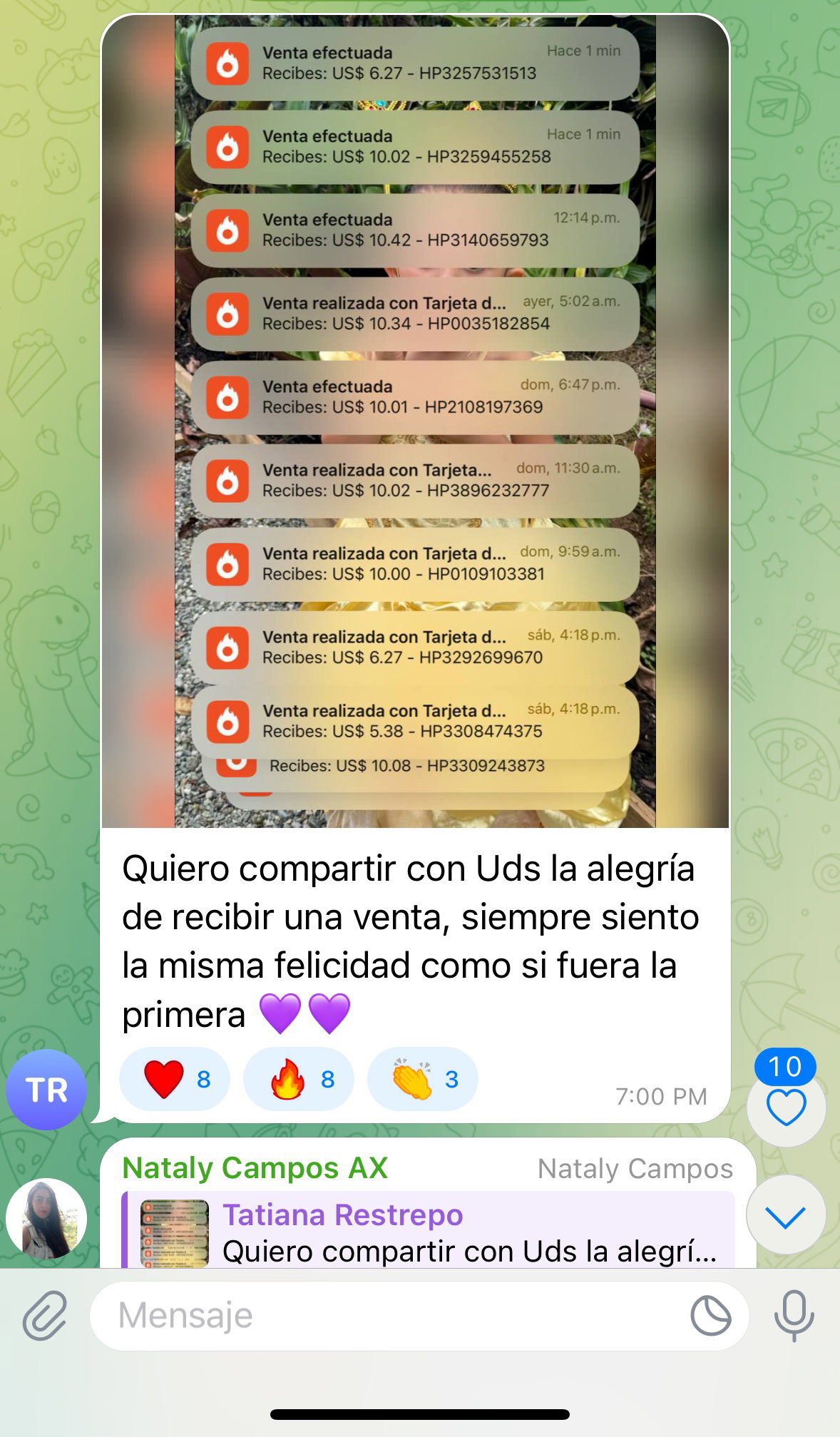Open Nataly Campos profile photo

click(46, 1217)
